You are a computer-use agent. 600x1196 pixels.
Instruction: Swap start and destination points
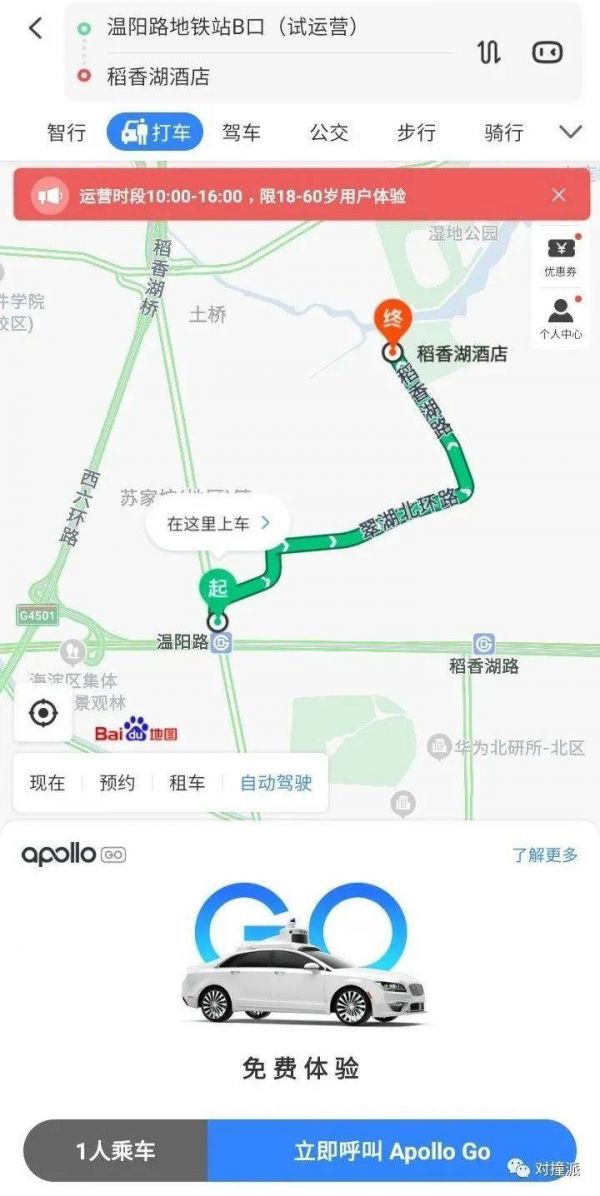click(488, 52)
